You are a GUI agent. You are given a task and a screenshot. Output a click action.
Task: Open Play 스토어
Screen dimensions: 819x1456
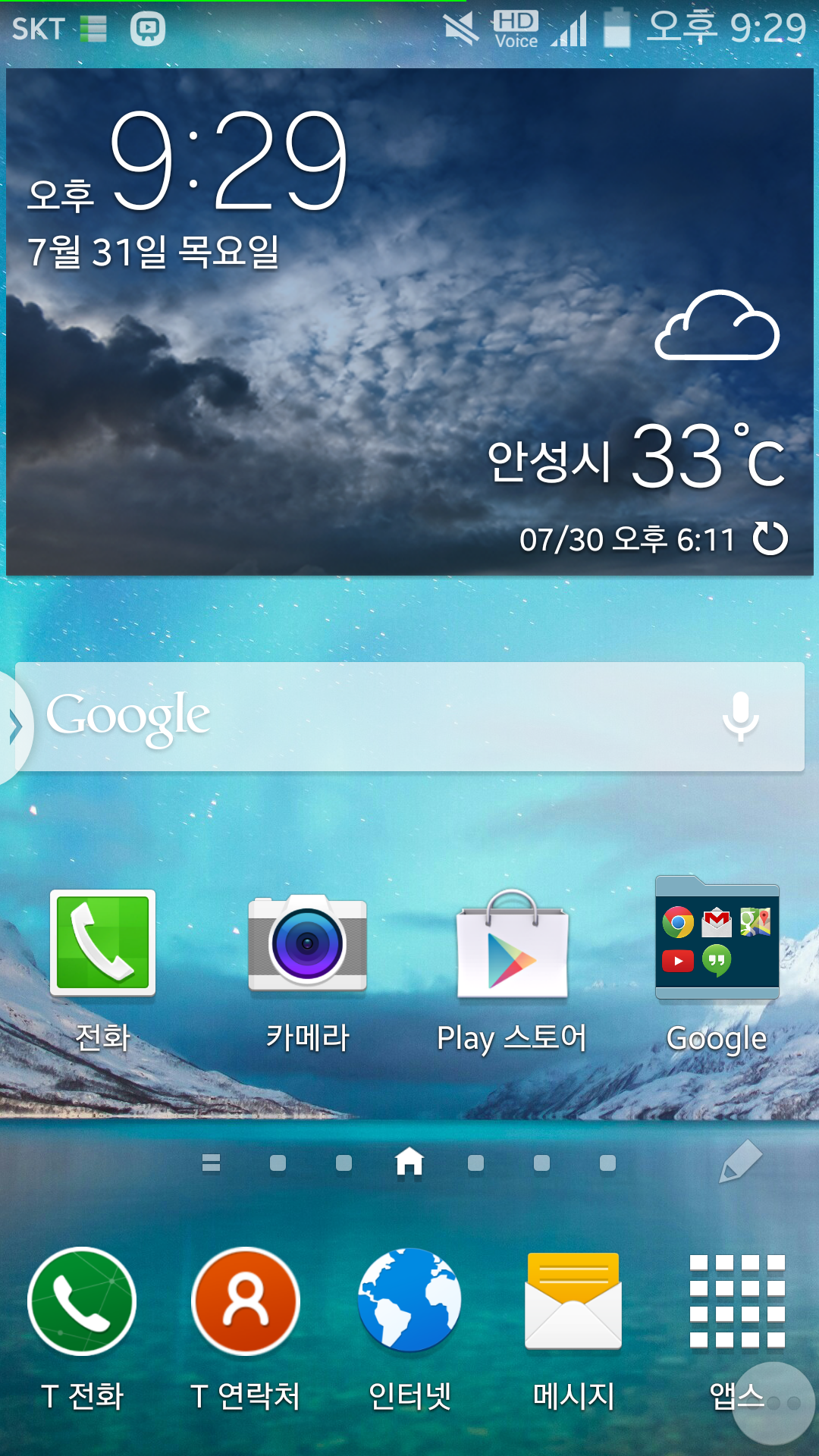tap(512, 944)
